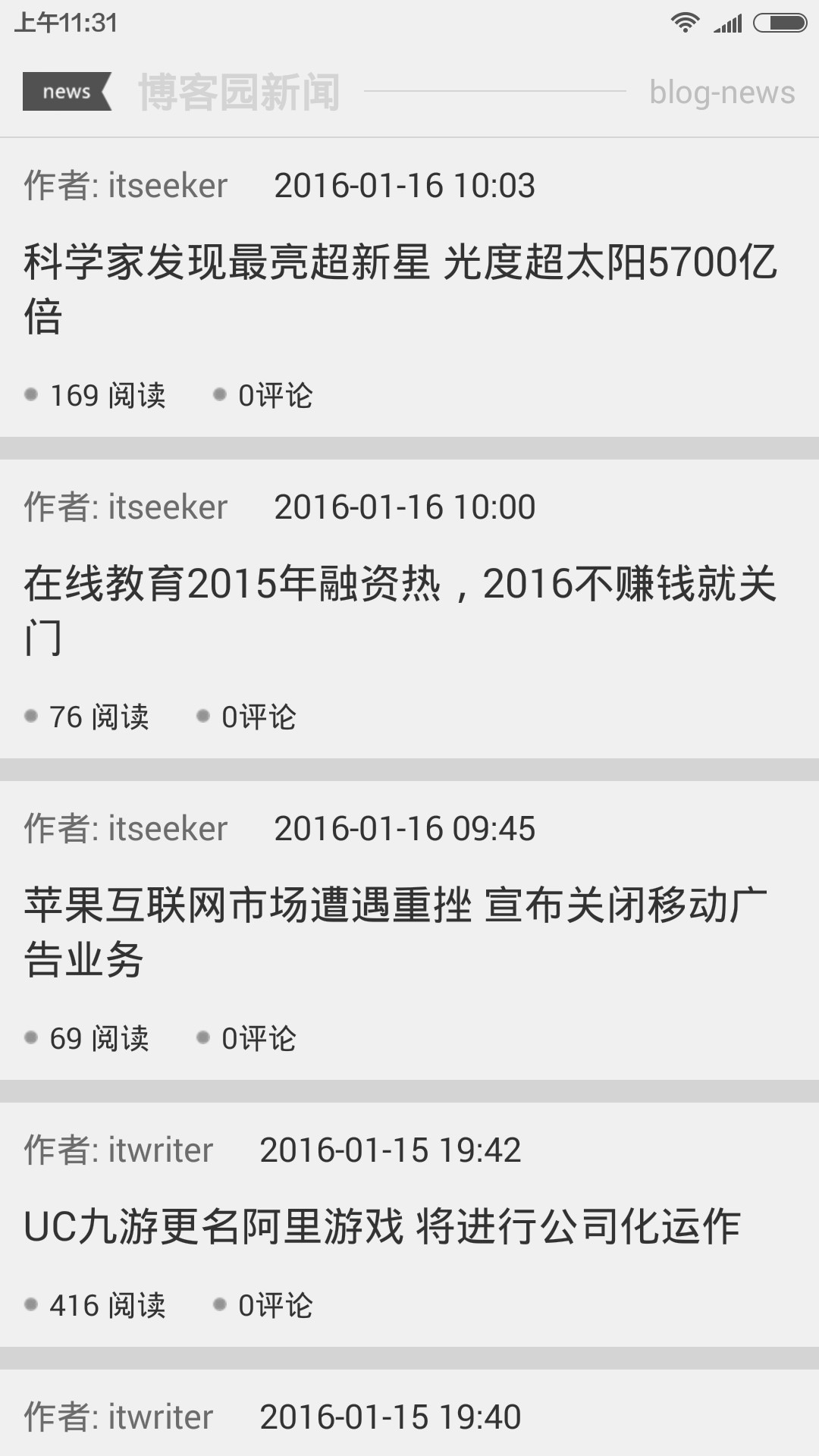Tap the signal strength icon
This screenshot has width=819, height=1456.
[730, 22]
